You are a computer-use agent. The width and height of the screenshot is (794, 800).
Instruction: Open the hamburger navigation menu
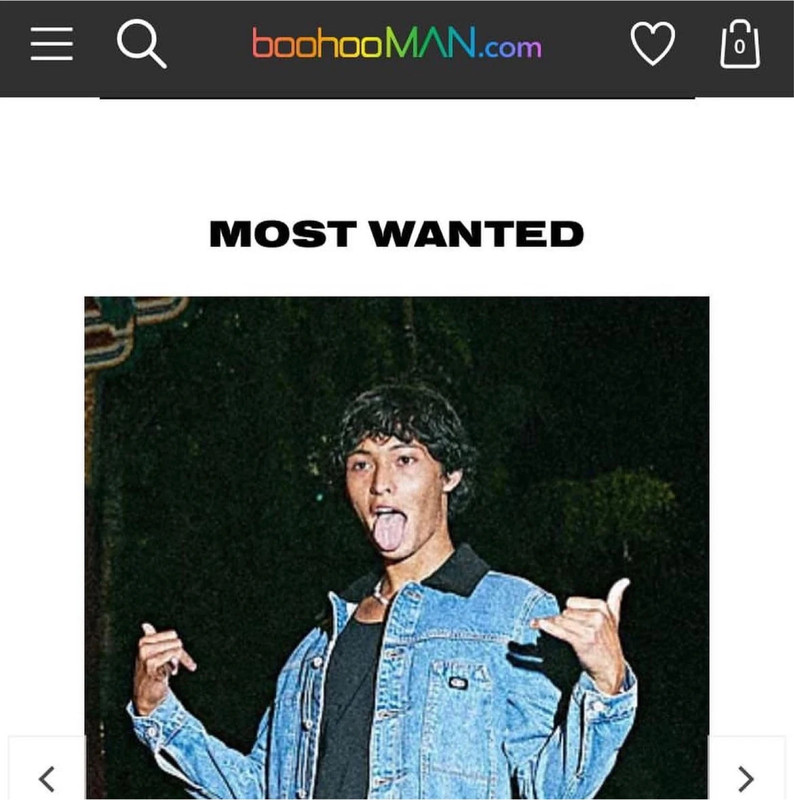51,44
